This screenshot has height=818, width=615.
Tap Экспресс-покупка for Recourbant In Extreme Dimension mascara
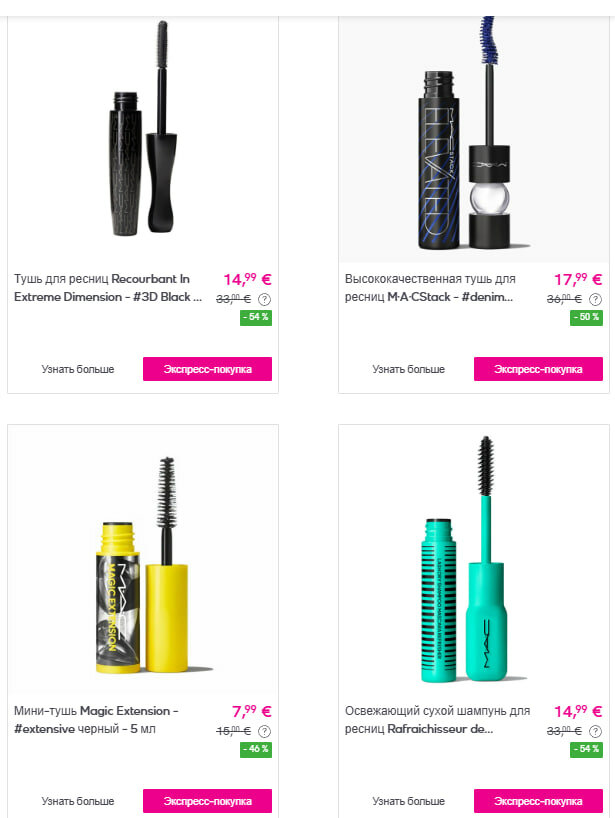[207, 369]
